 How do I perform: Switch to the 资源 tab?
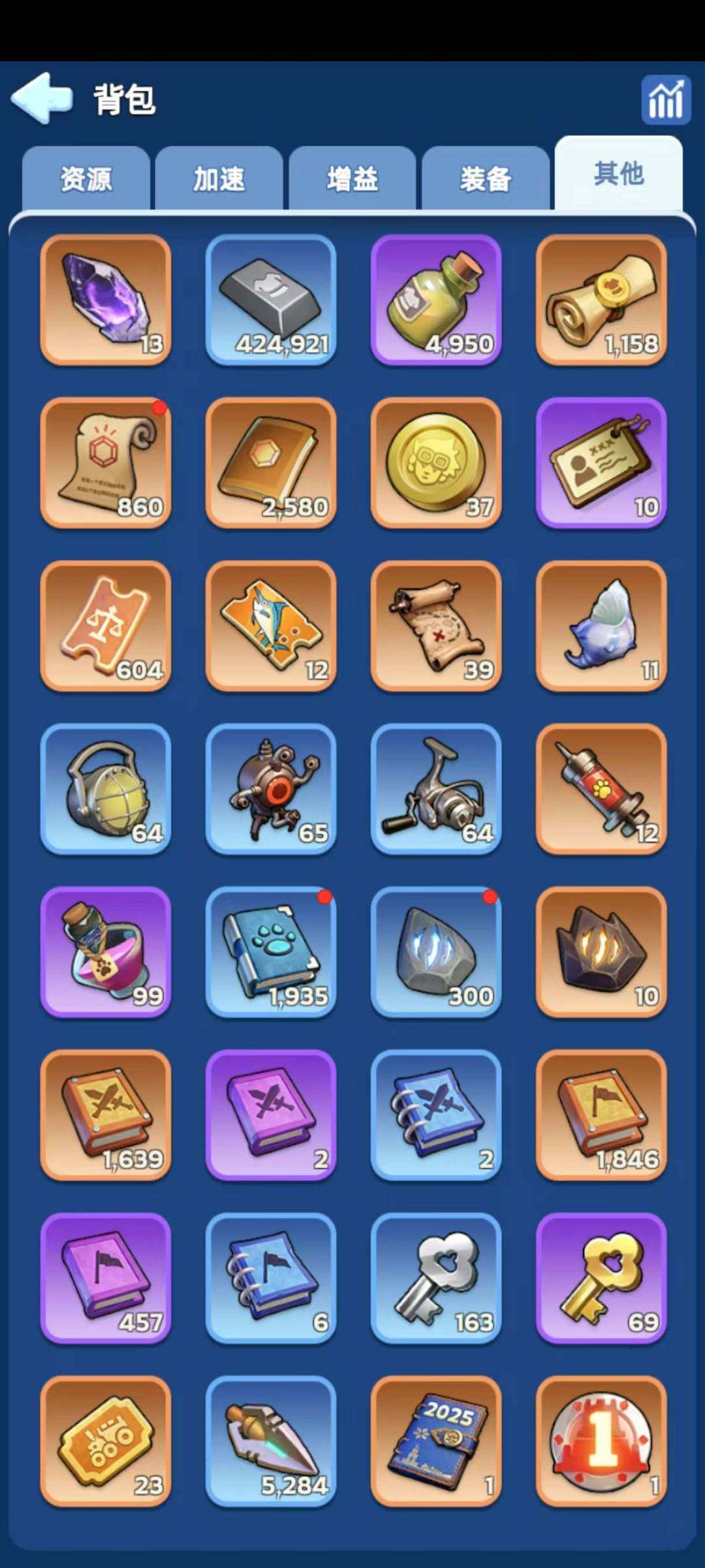[86, 179]
